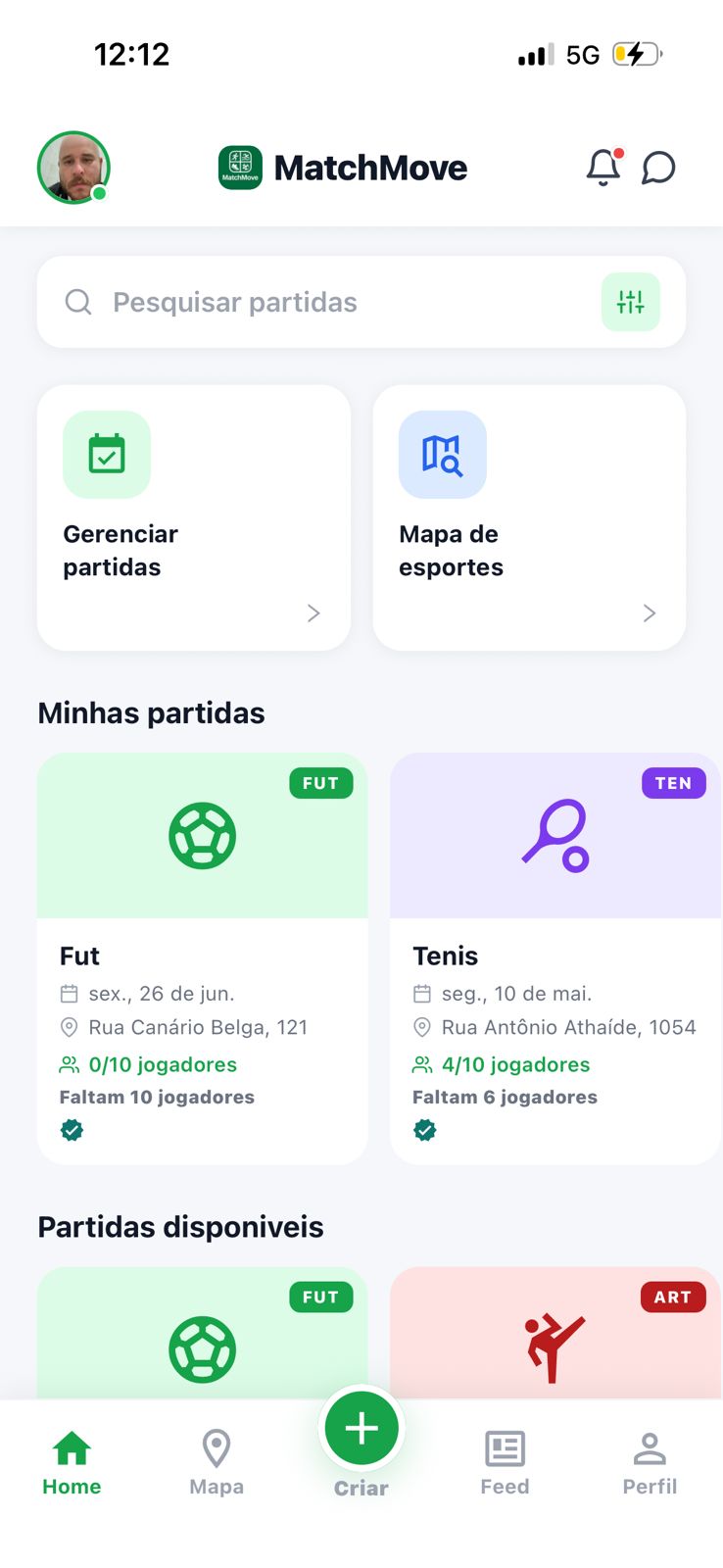723x1568 pixels.
Task: Create a new match with Criar button
Action: (361, 1429)
